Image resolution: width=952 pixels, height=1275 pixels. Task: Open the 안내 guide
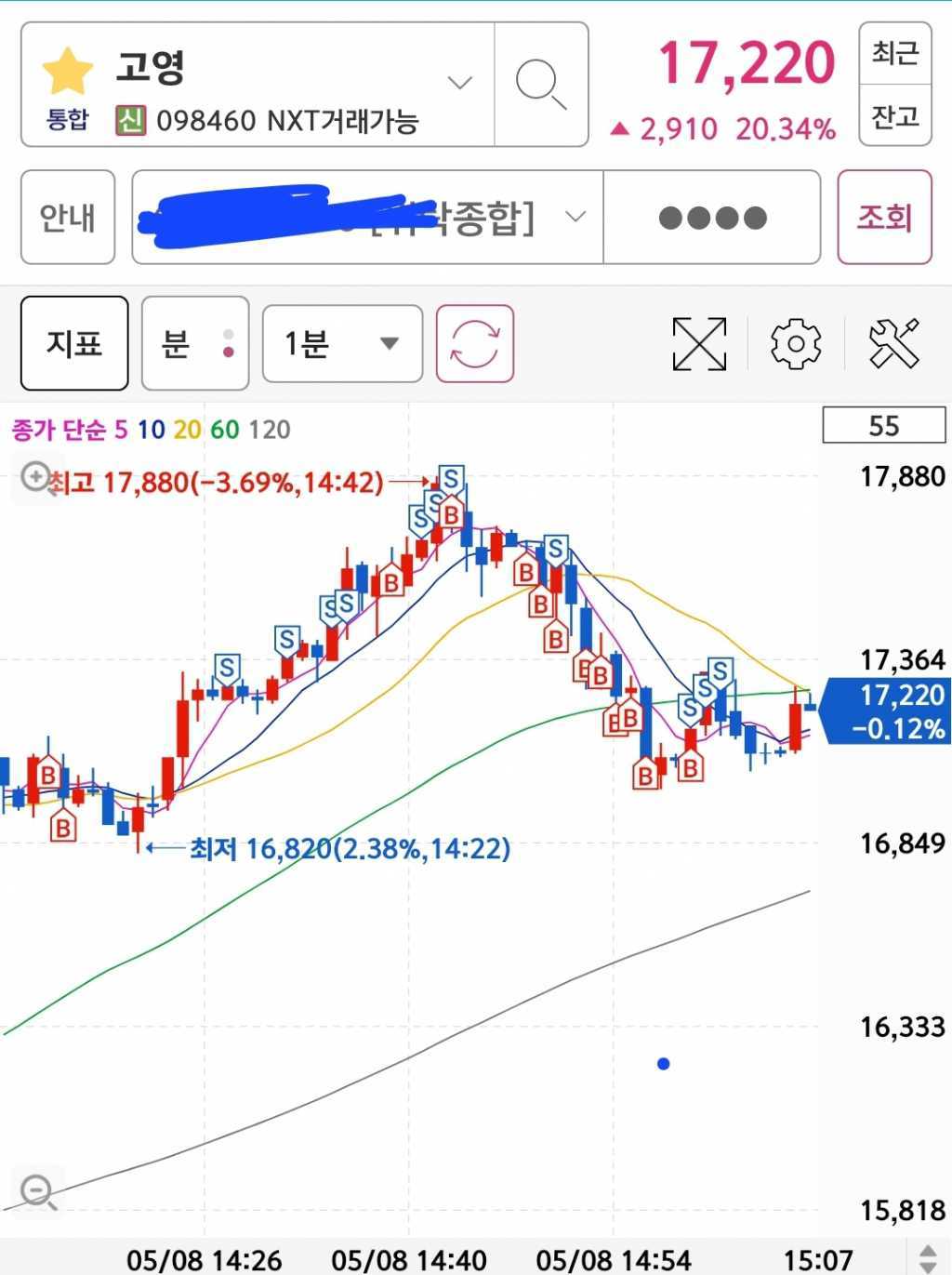[68, 218]
